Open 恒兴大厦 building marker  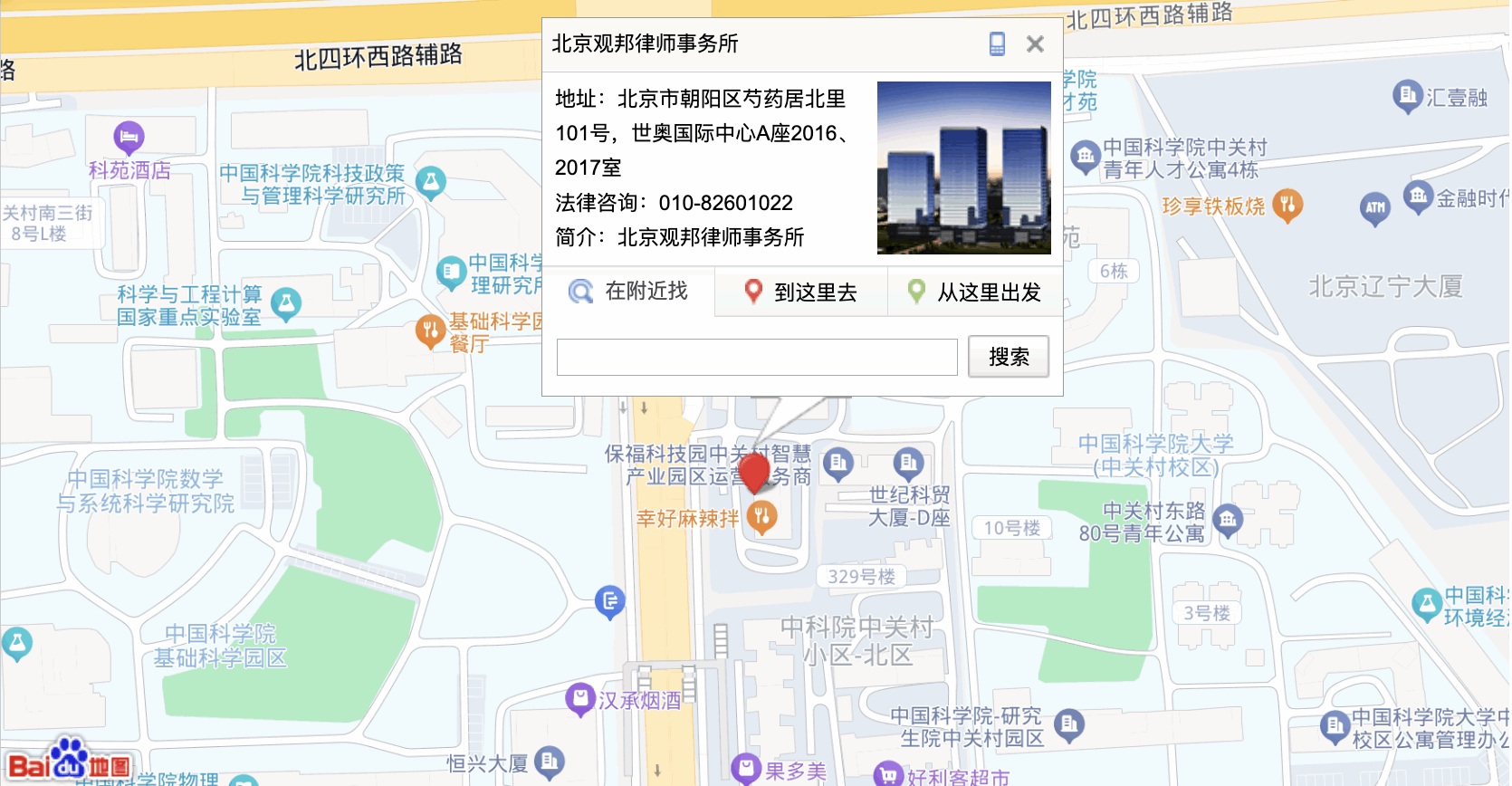pos(550,762)
